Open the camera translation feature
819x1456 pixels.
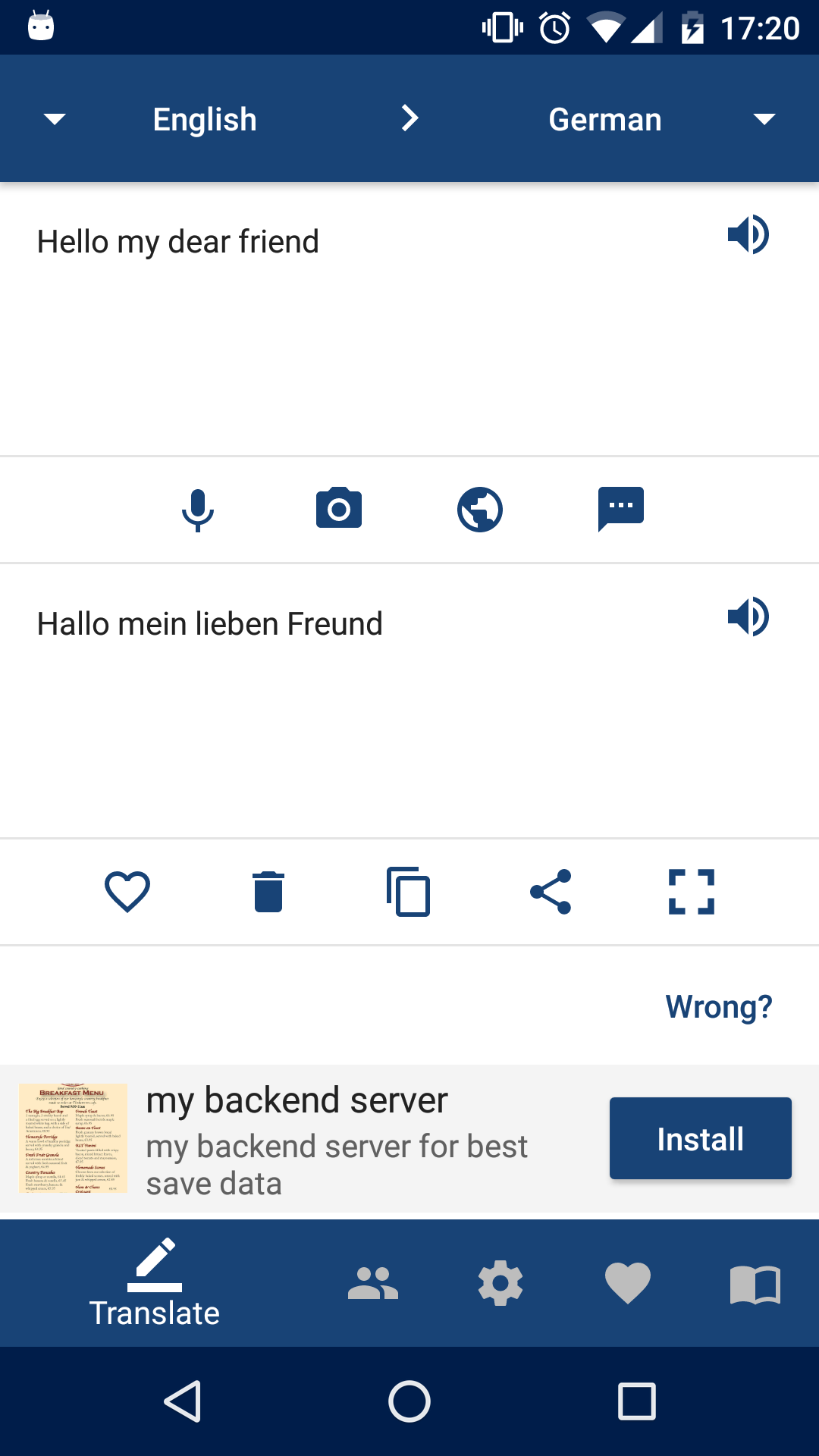[339, 509]
